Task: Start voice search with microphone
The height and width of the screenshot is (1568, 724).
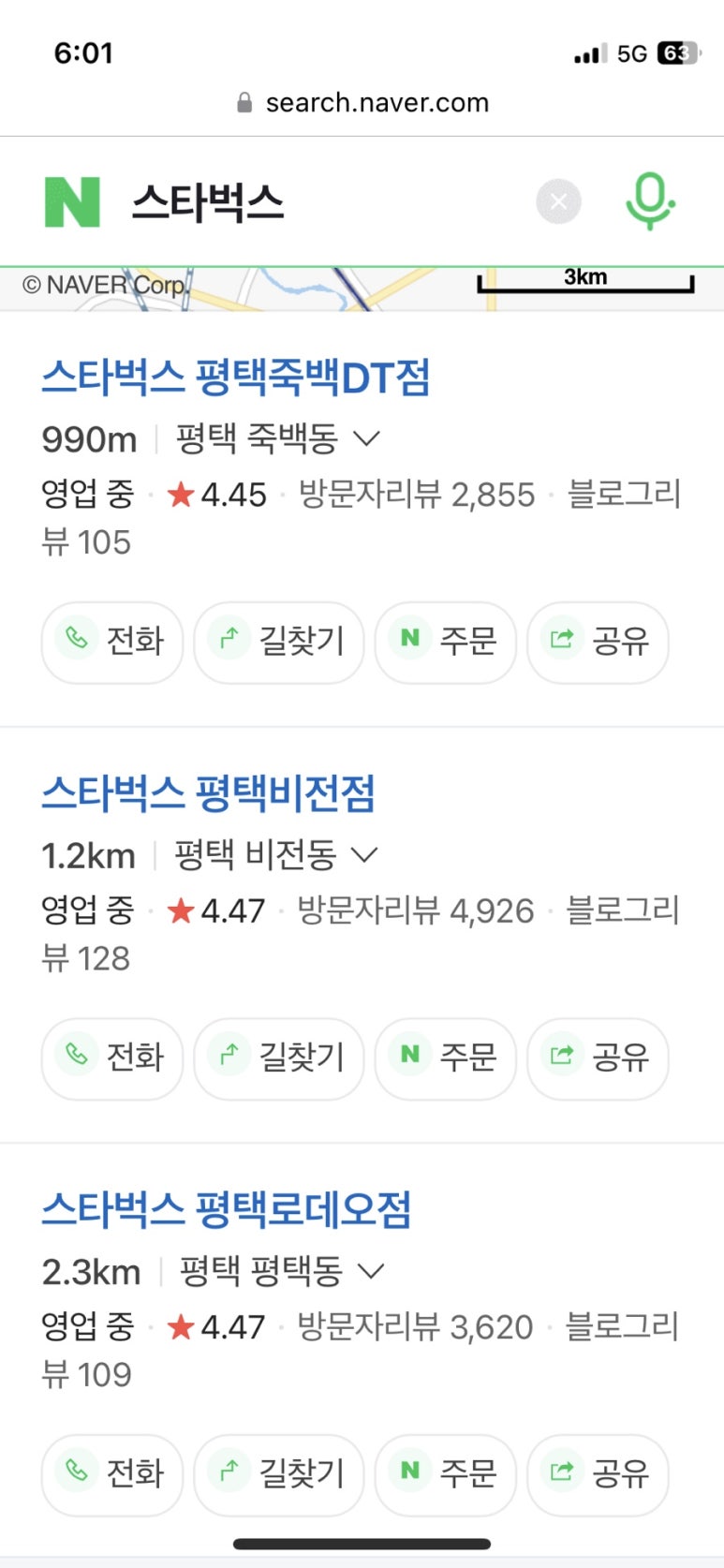Action: 649,201
